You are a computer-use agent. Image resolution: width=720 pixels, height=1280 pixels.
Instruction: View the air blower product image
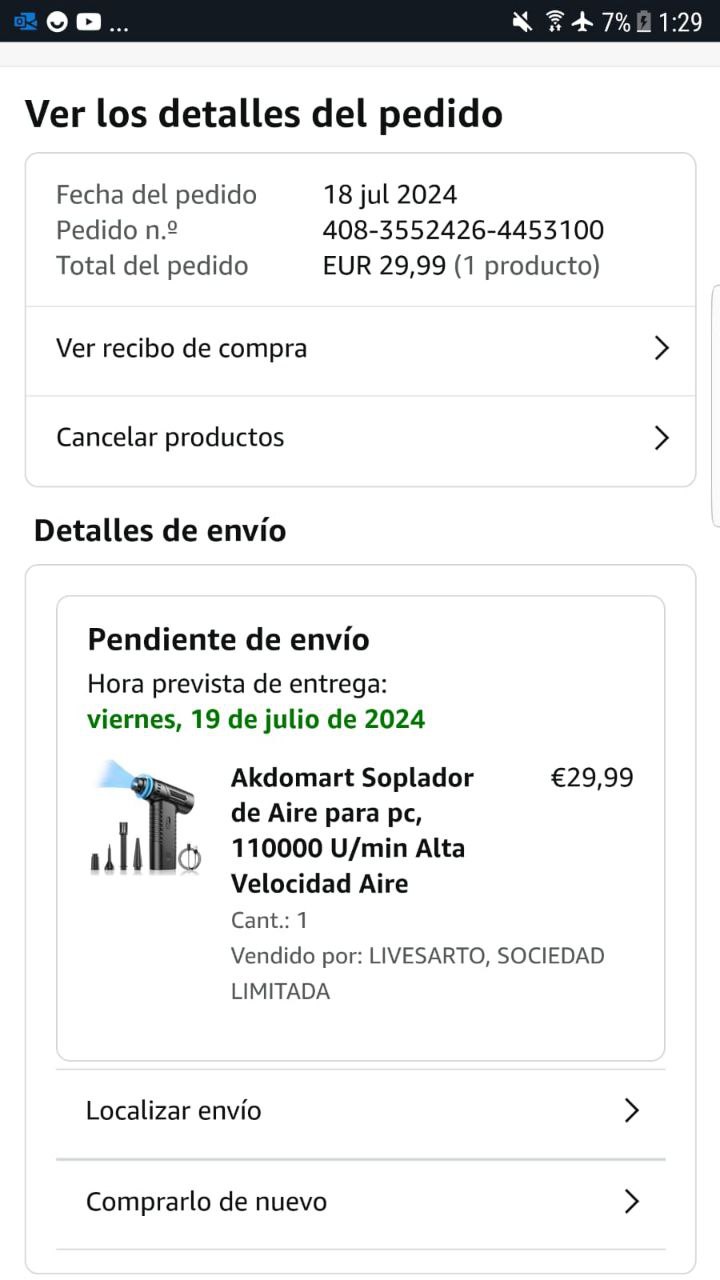coord(146,818)
